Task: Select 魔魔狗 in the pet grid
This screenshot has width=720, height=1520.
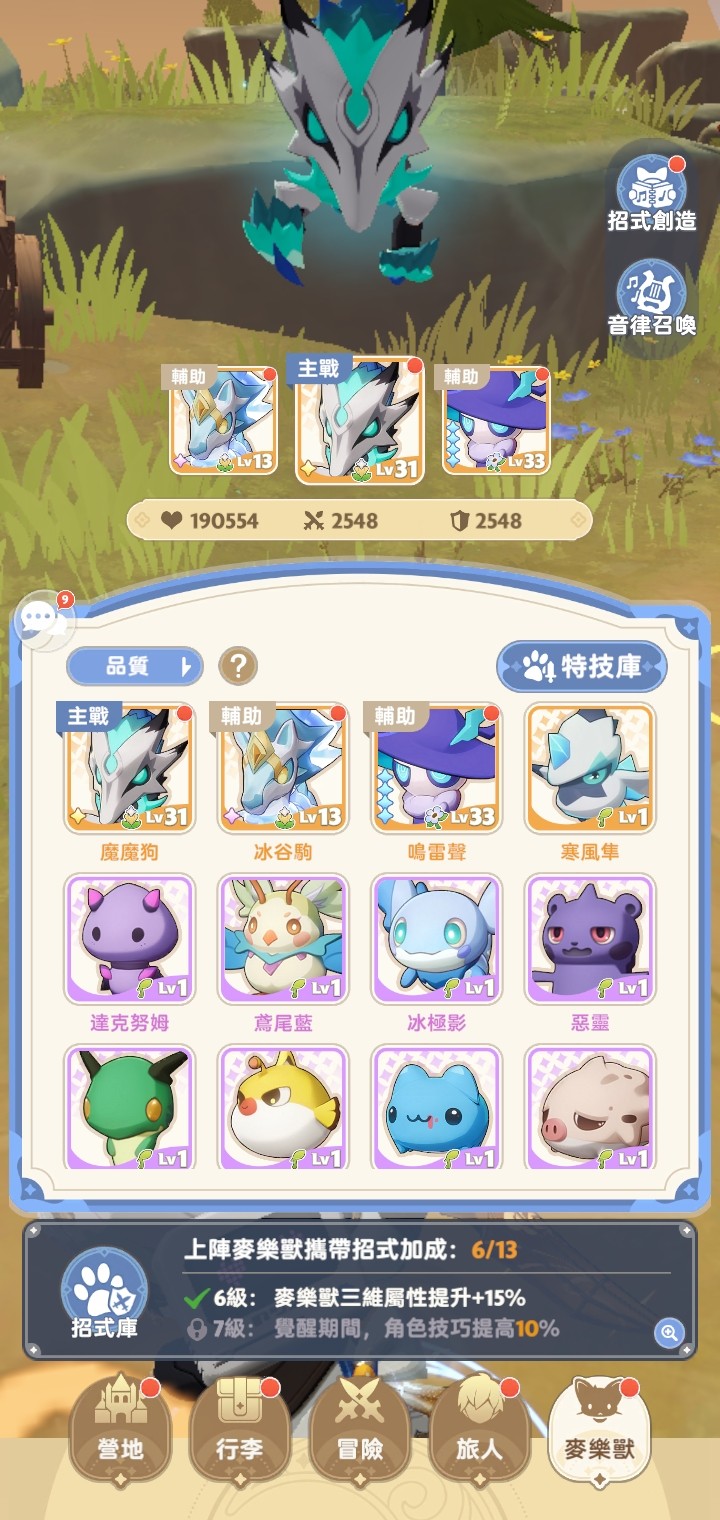Action: click(129, 768)
